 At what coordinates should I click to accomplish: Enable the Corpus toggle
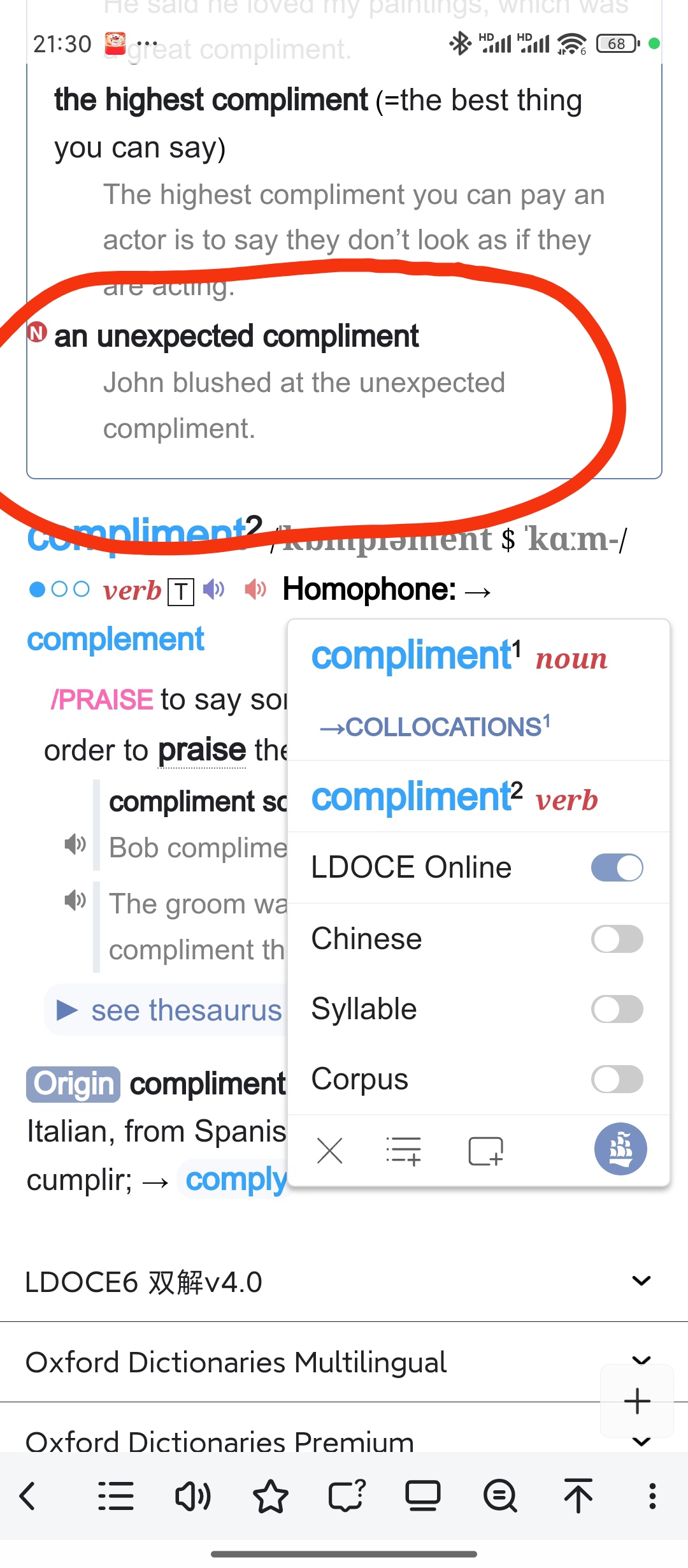pos(617,1079)
